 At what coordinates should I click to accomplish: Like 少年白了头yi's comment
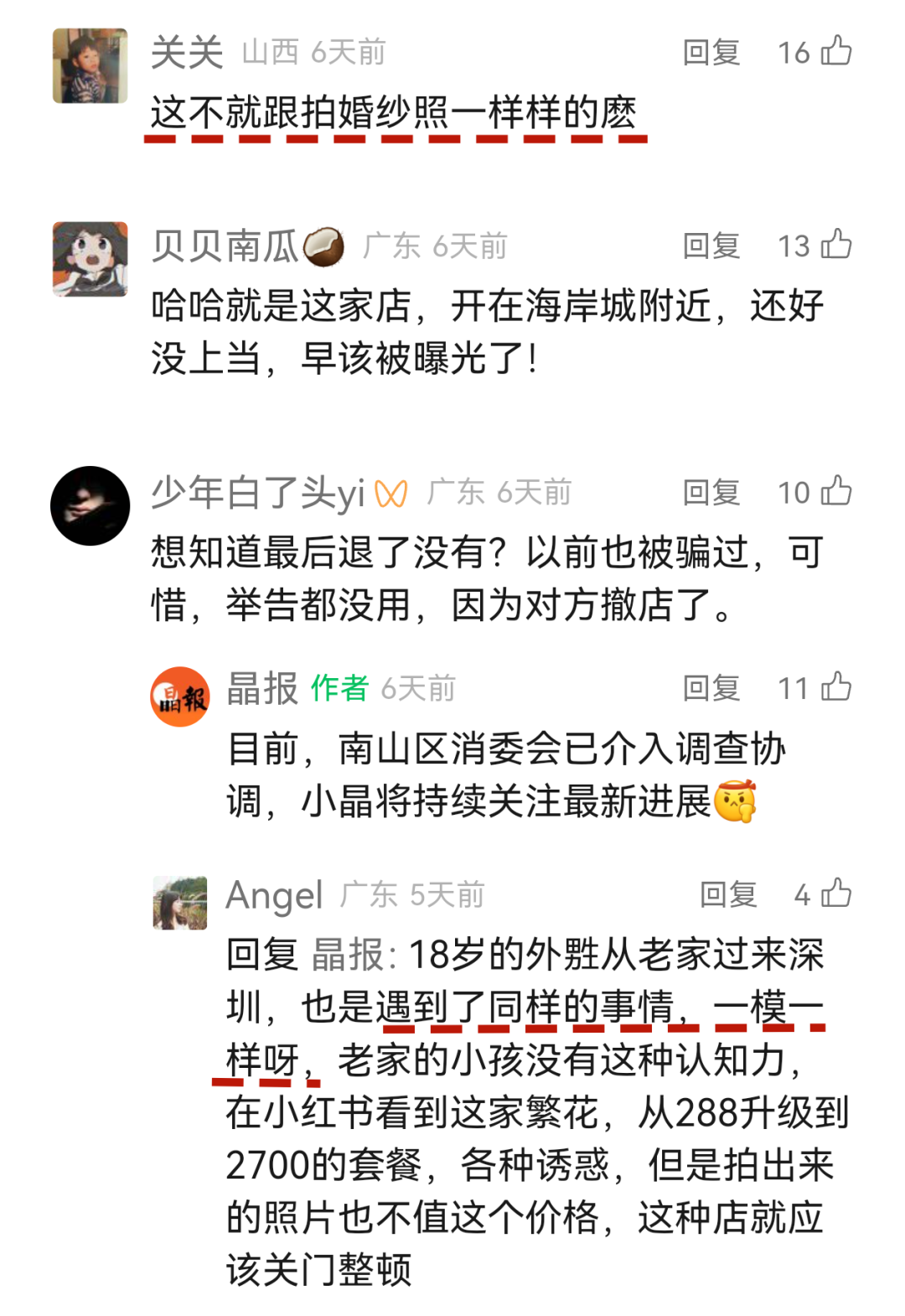pyautogui.click(x=835, y=491)
